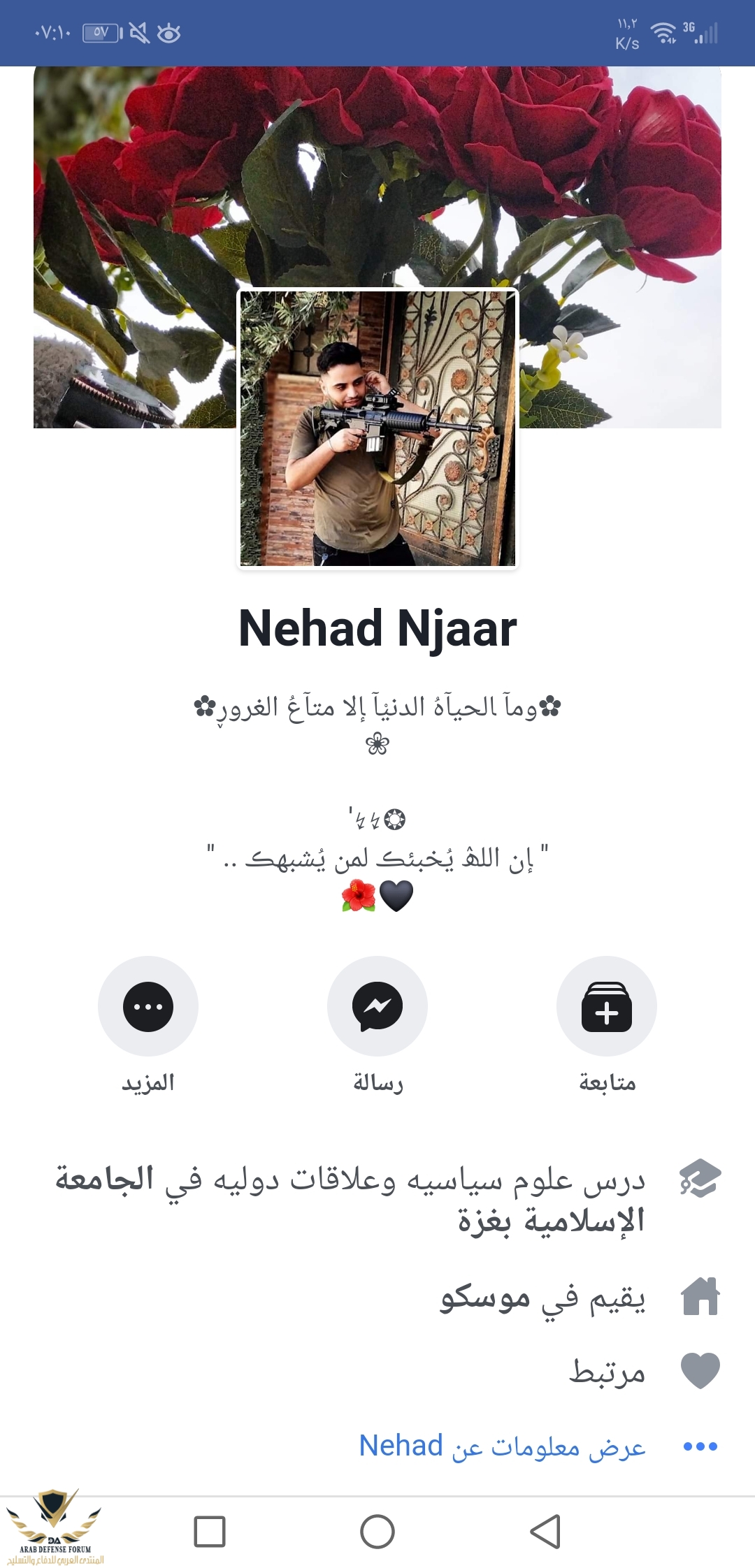Go to the device home screen
This screenshot has width=755, height=1568.
(x=377, y=1532)
